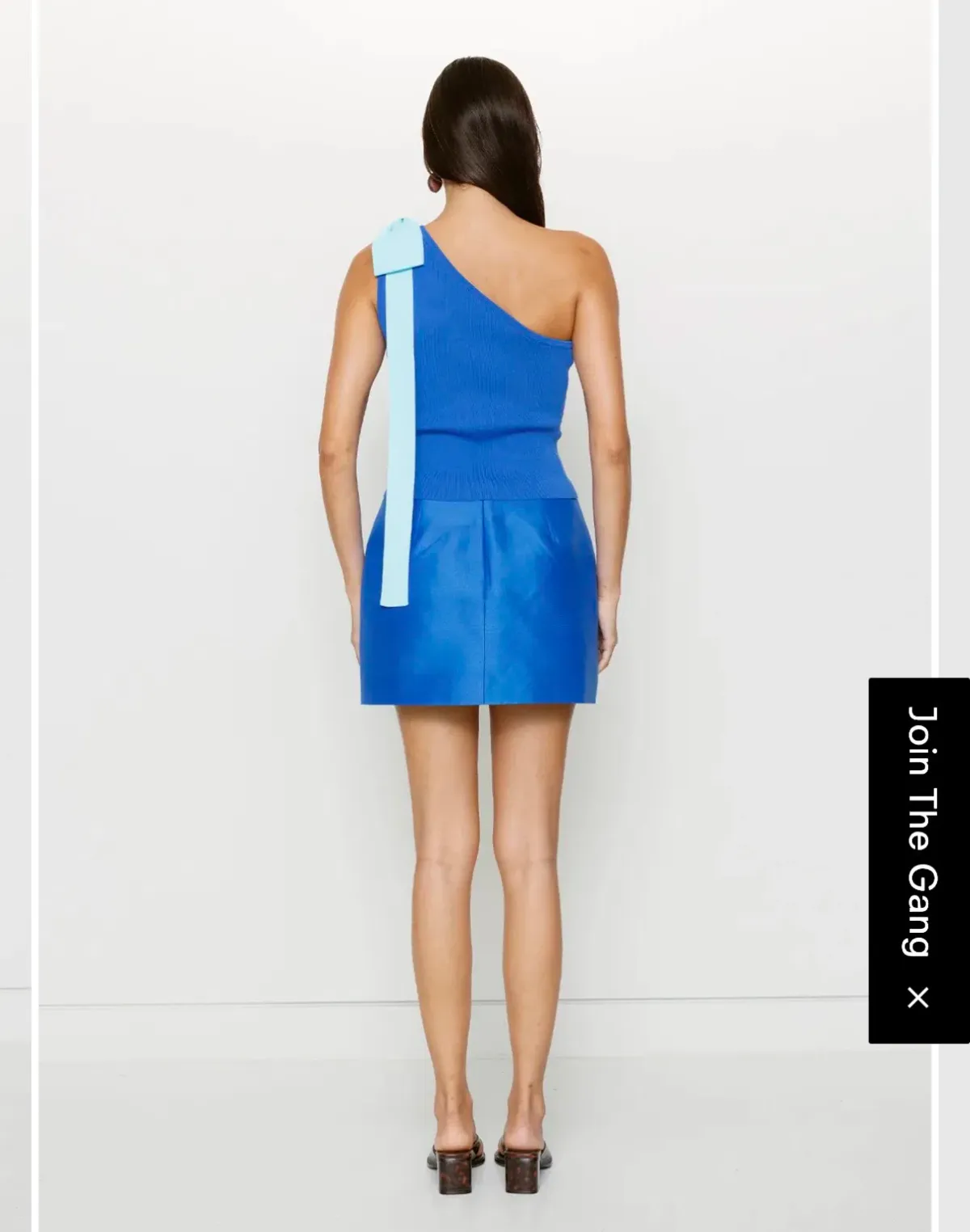Select the product photo of the blue outfit
Screen dimensions: 970x1232
[485, 566]
